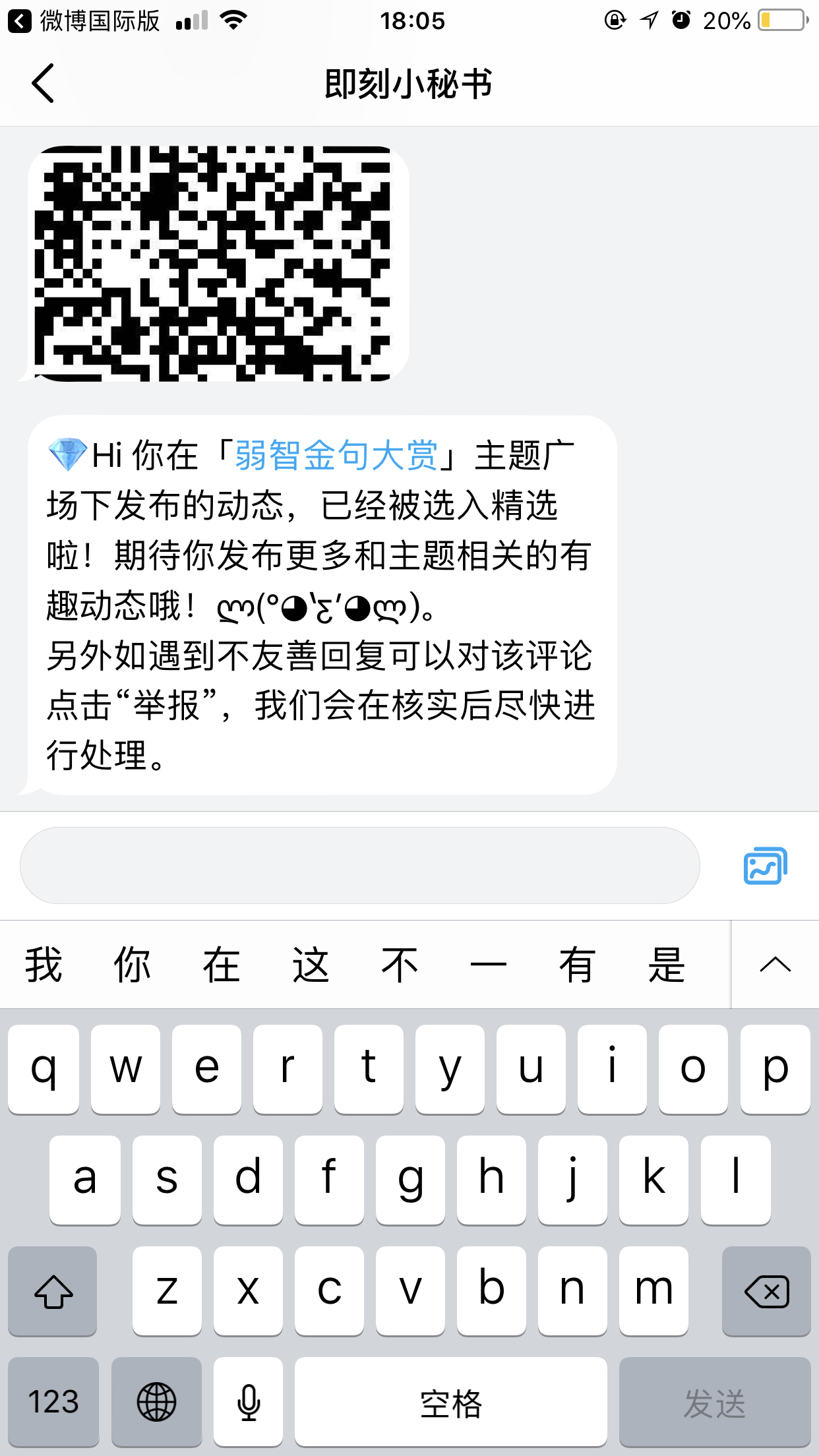
Task: Switch to the 123 numeric keyboard
Action: click(53, 1401)
